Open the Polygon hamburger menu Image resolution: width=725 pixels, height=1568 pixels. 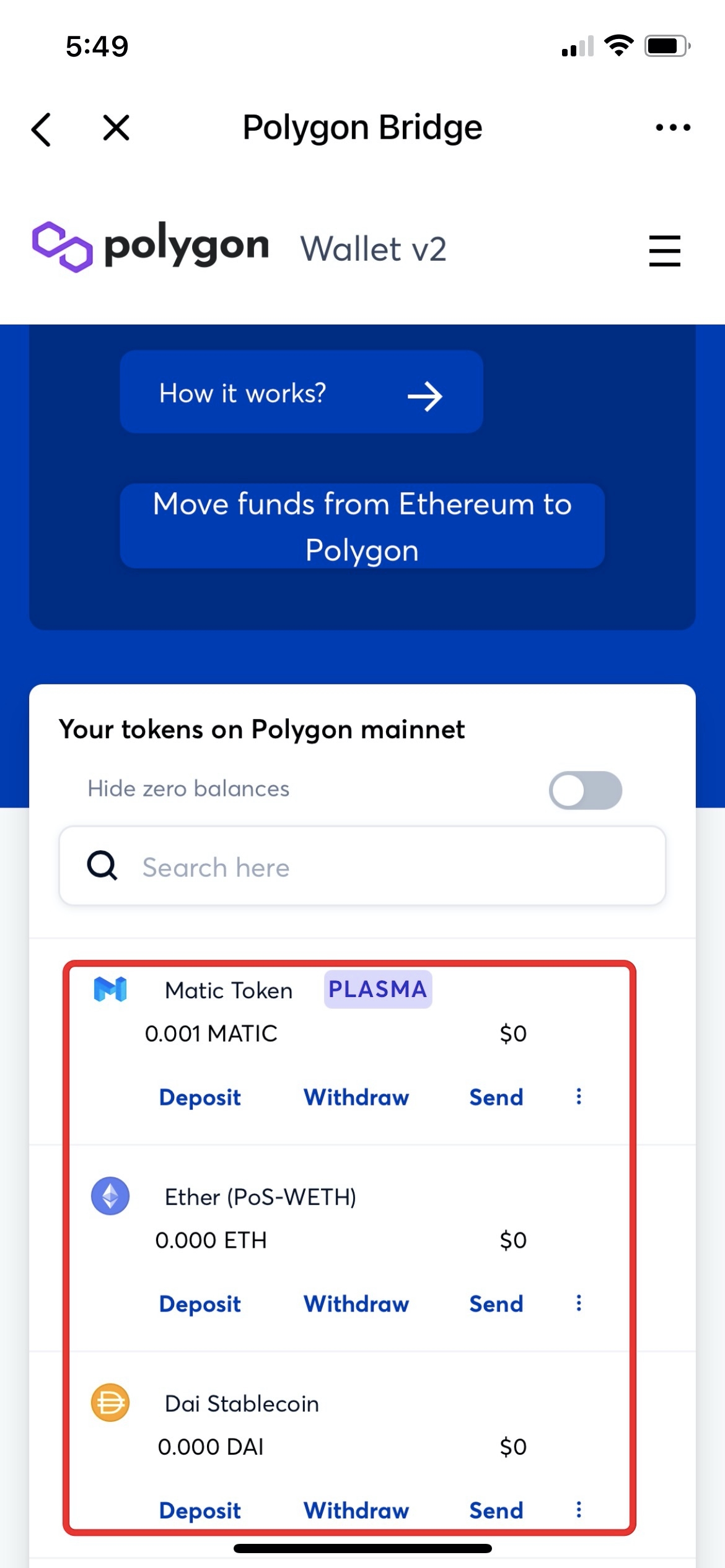664,250
